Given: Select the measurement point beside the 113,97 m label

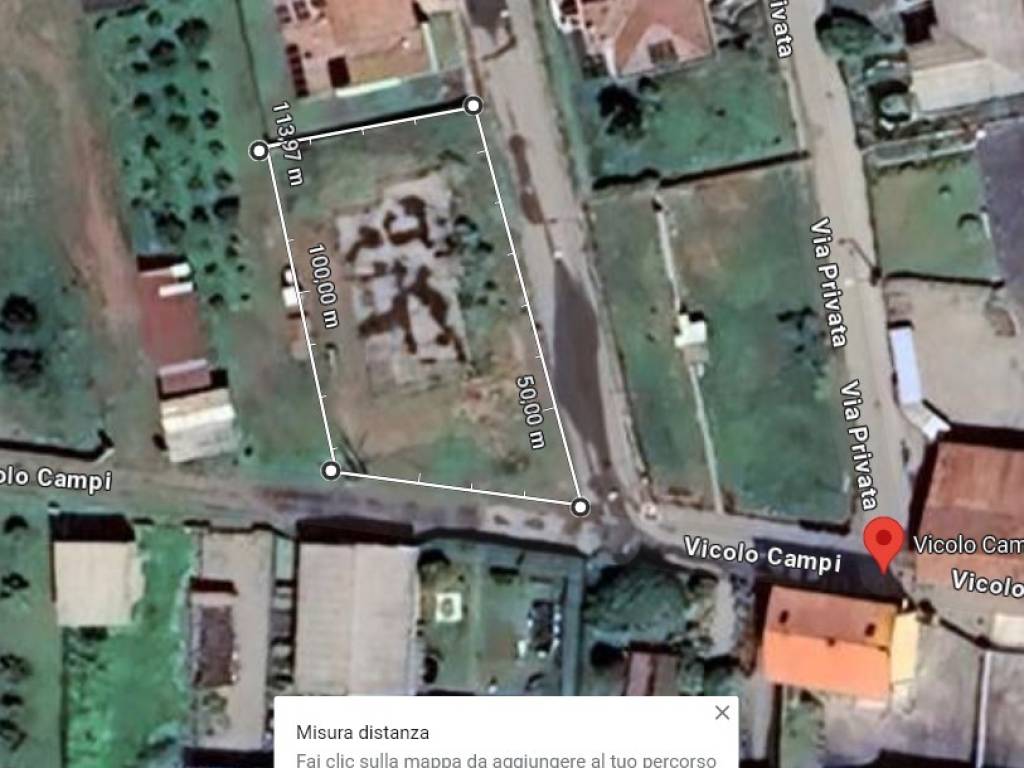Looking at the screenshot, I should click(259, 150).
